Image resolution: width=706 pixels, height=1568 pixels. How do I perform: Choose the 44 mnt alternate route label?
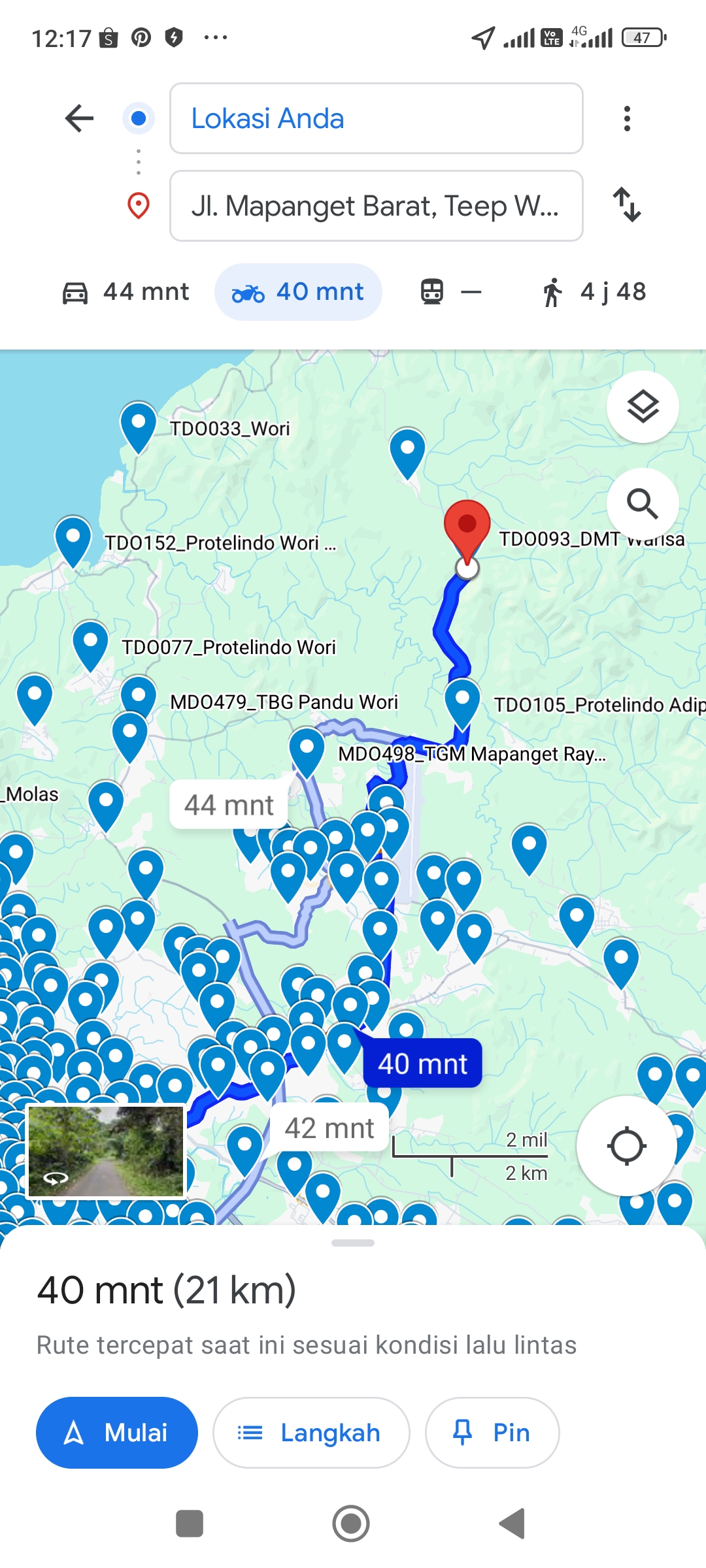[229, 805]
